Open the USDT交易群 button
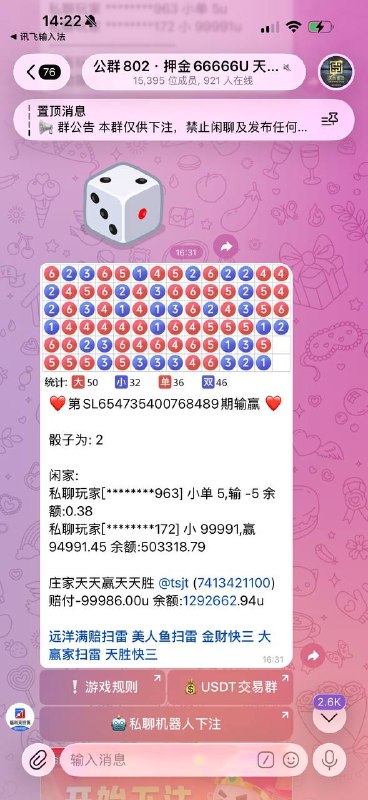The width and height of the screenshot is (368, 800). coord(230,687)
